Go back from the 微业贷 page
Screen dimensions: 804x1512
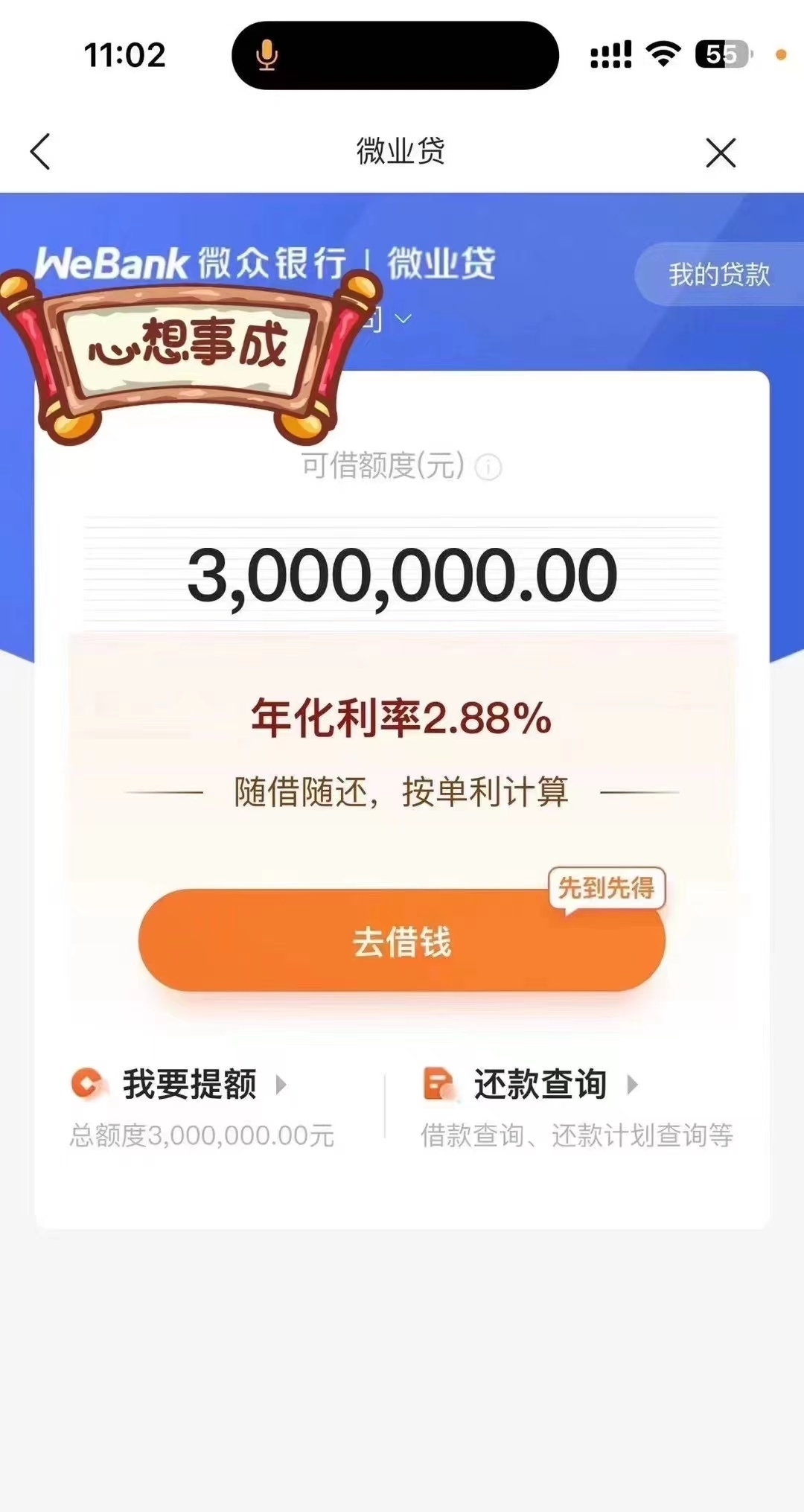[x=40, y=152]
